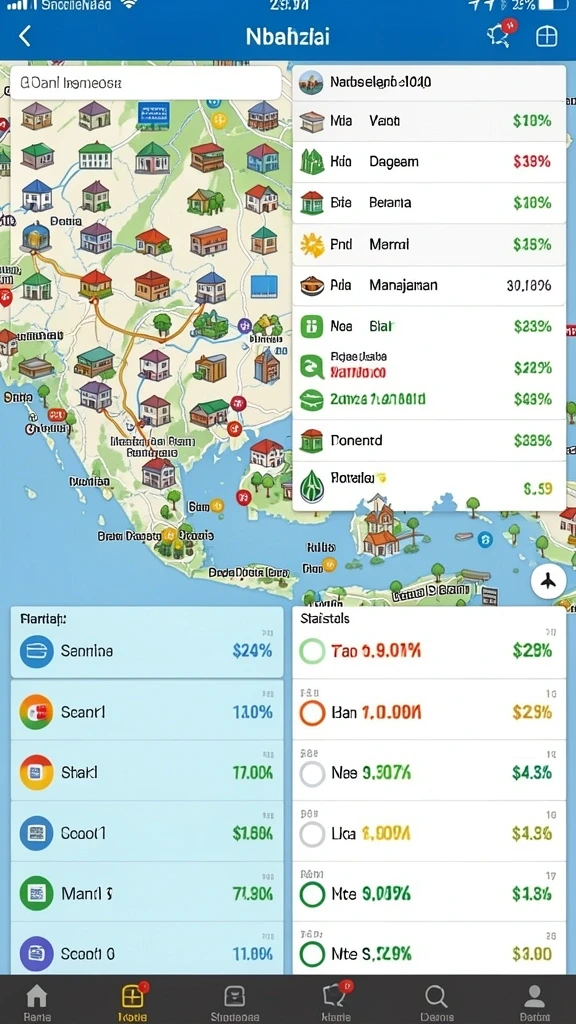This screenshot has width=576, height=1024.
Task: Open the Manrl row
Action: 147,893
